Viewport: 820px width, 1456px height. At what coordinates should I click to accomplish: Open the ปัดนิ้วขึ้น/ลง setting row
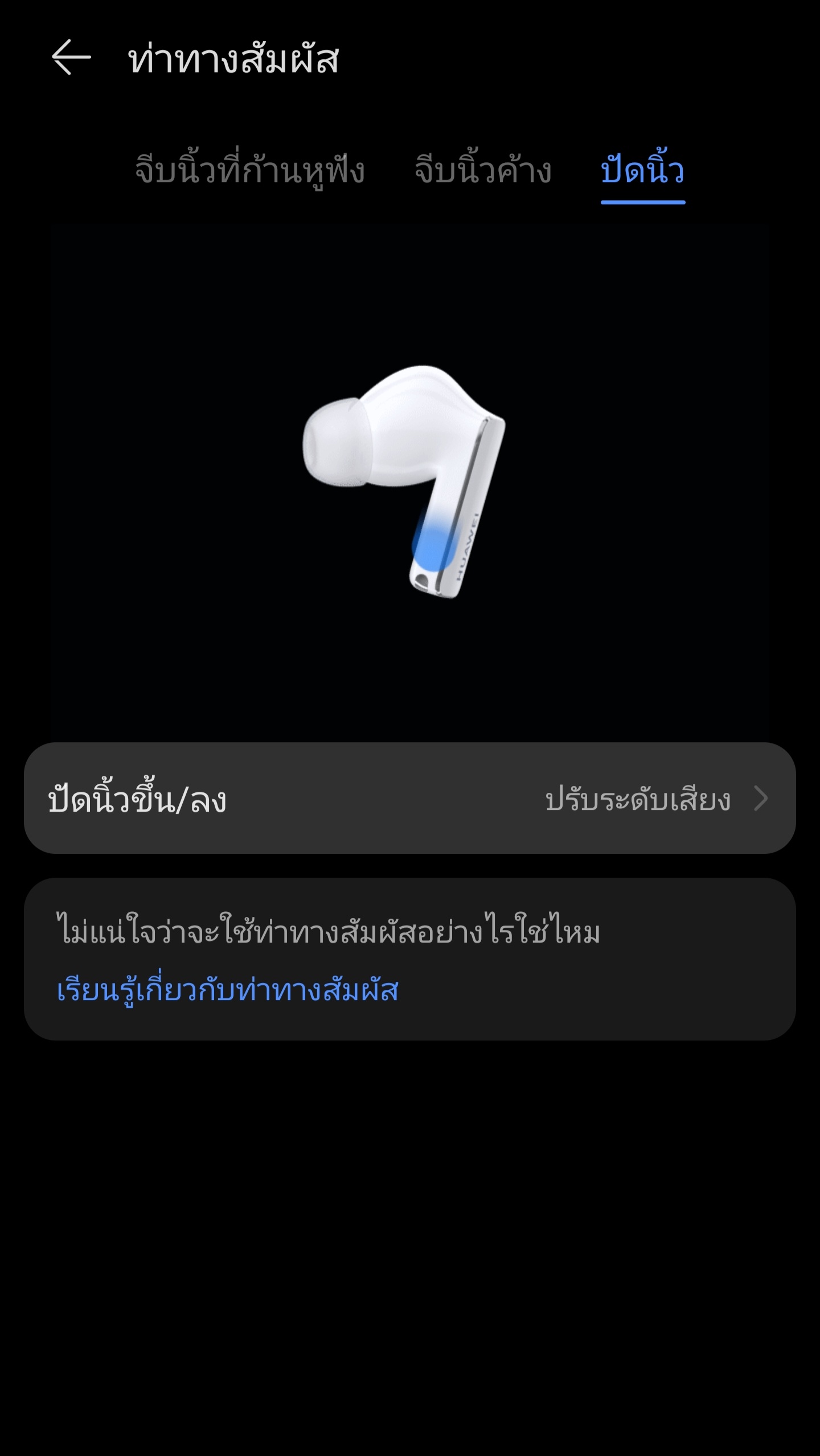(409, 798)
